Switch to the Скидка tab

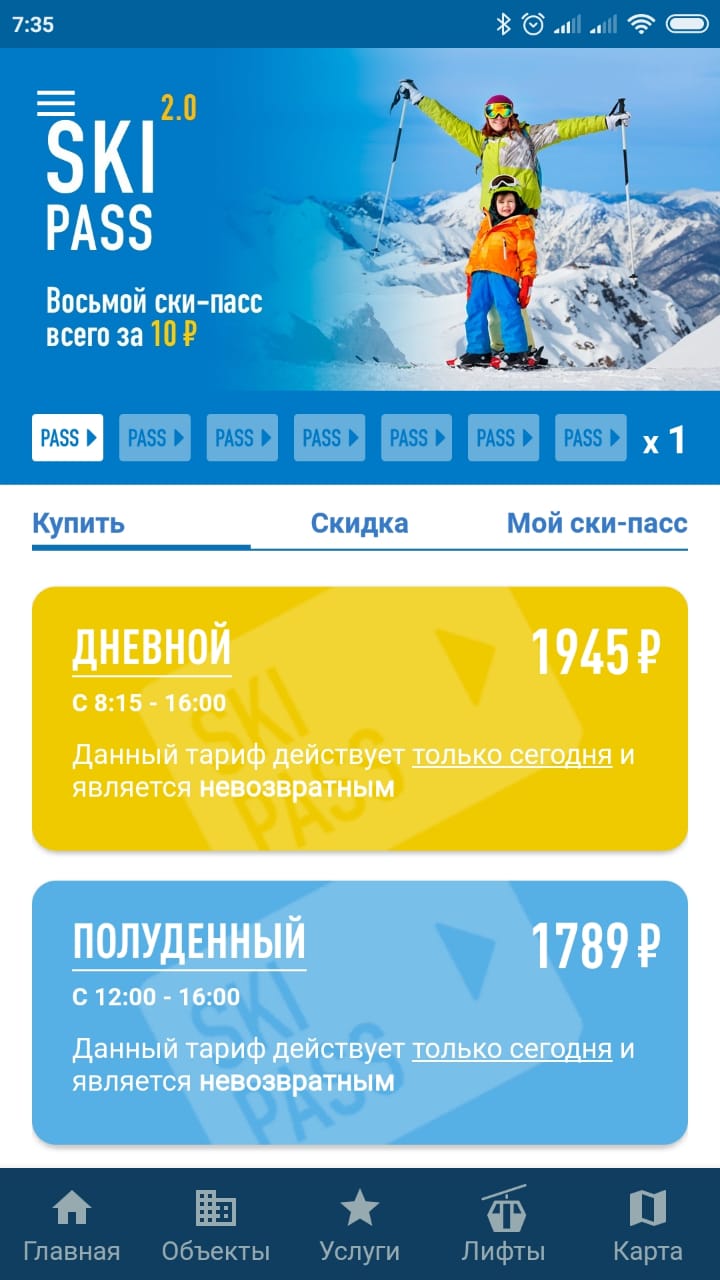(359, 523)
